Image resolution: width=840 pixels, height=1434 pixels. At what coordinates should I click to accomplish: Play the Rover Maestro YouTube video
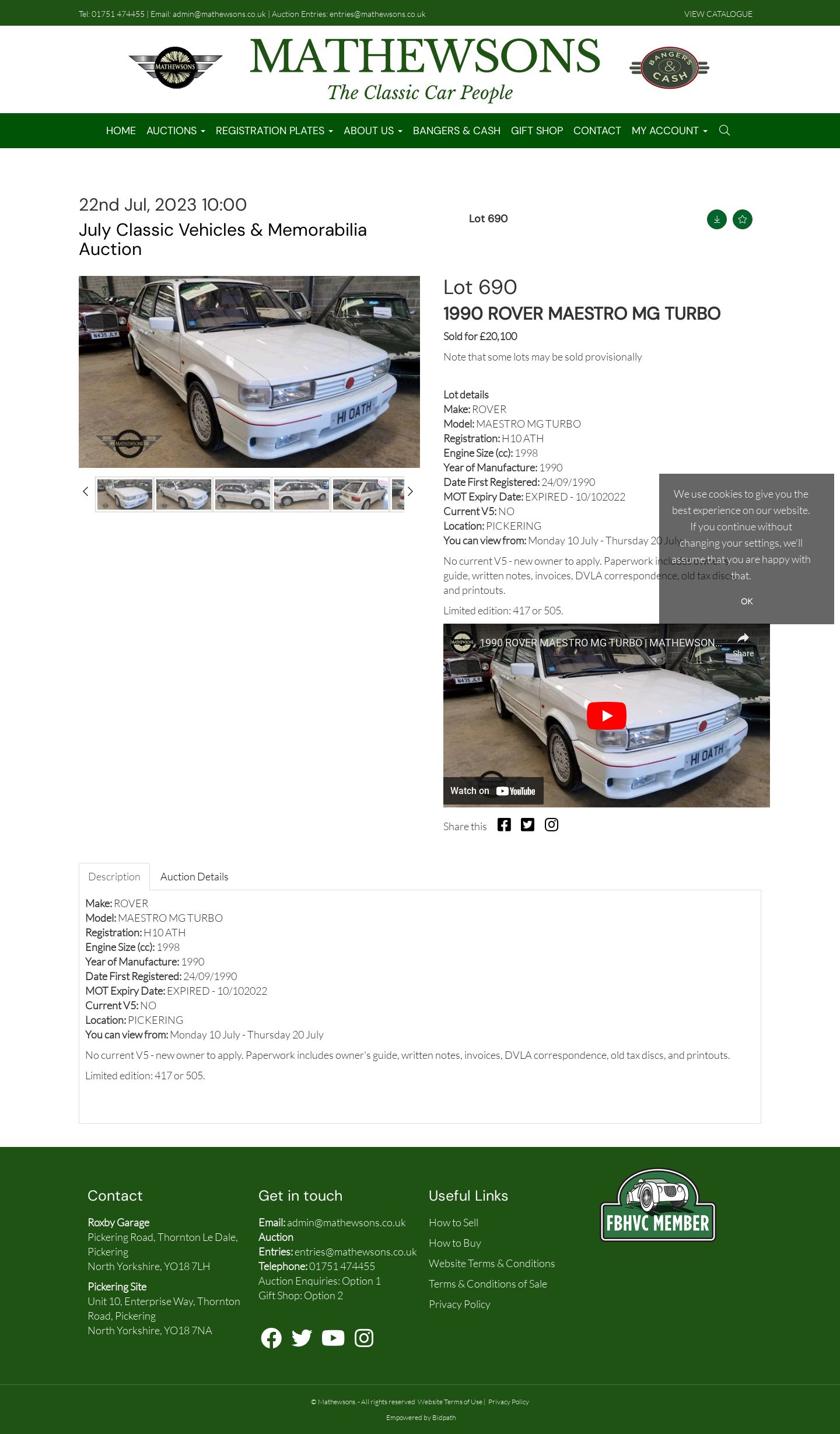pos(606,715)
